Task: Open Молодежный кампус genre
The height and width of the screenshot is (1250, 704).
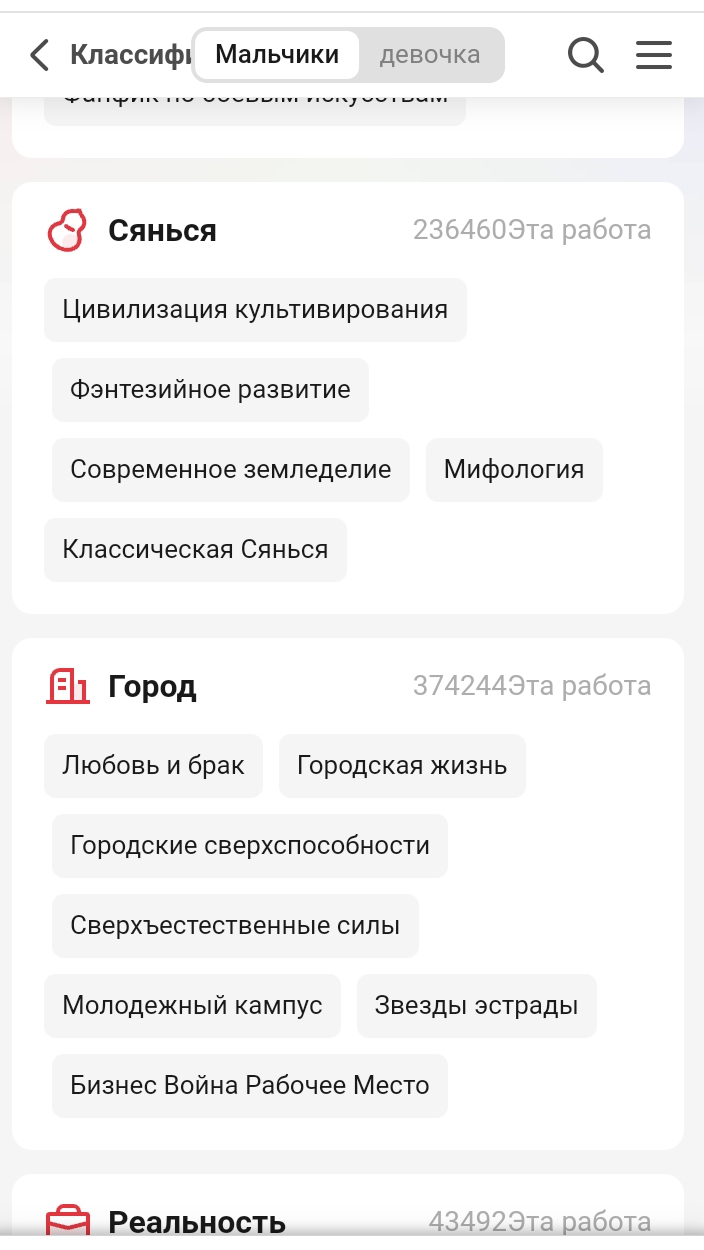Action: tap(192, 1006)
